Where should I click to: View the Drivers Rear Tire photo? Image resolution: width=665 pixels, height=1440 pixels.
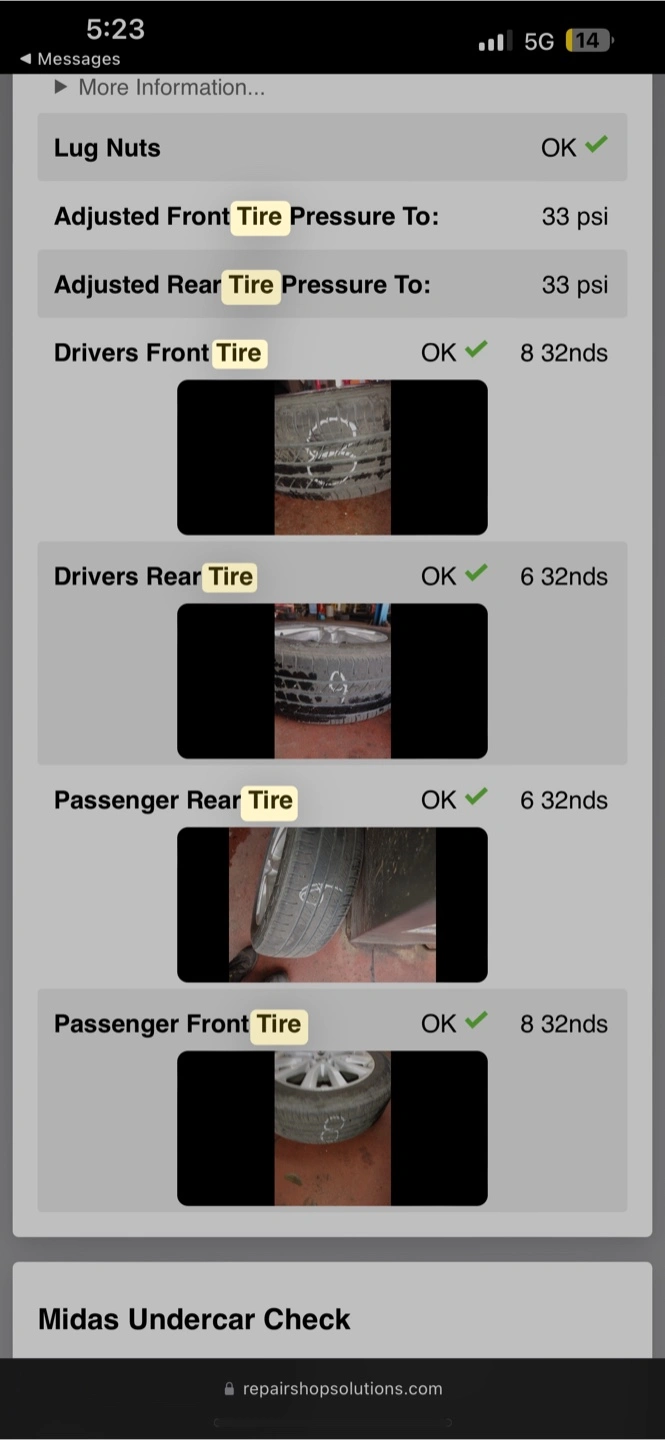(332, 680)
